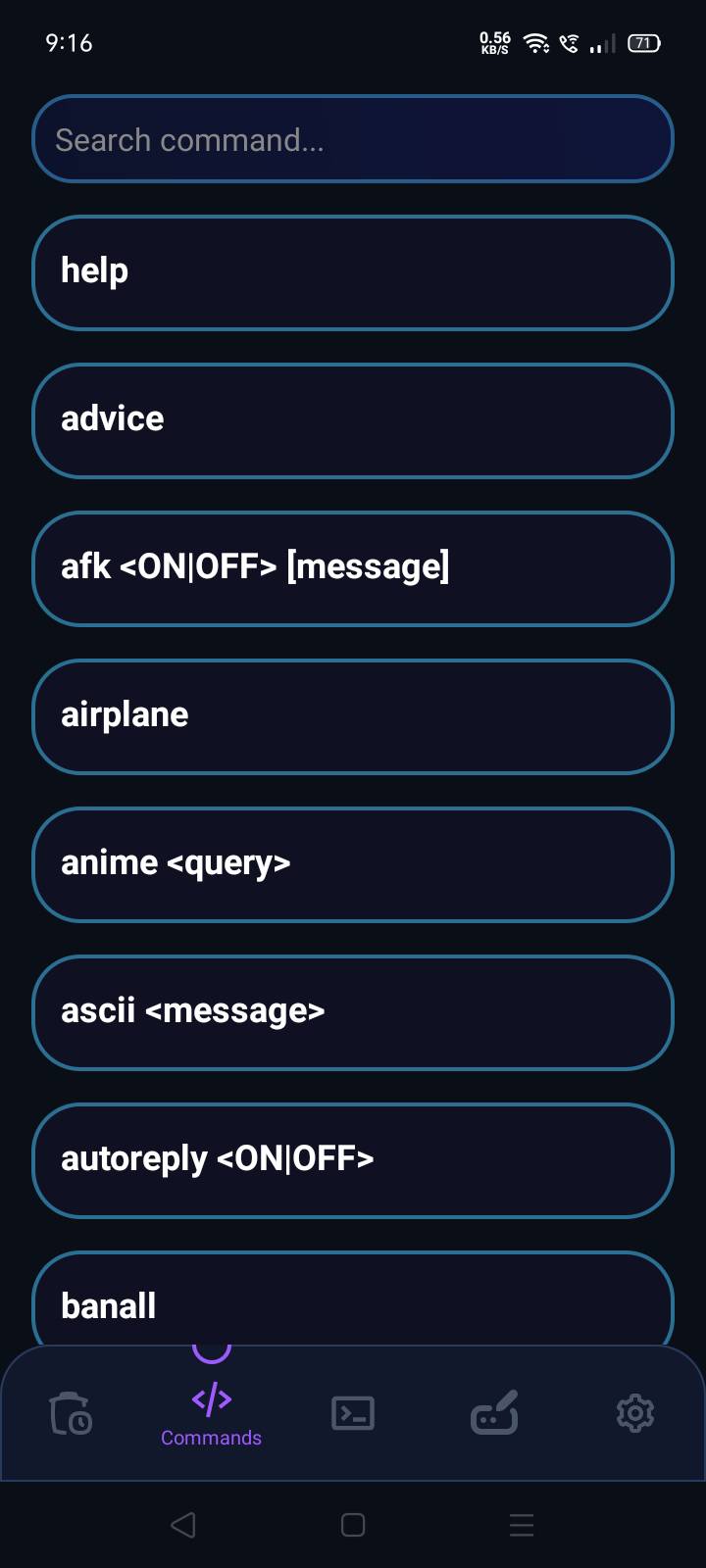The width and height of the screenshot is (706, 1568).
Task: Tap the Search command input field
Action: coord(353,139)
